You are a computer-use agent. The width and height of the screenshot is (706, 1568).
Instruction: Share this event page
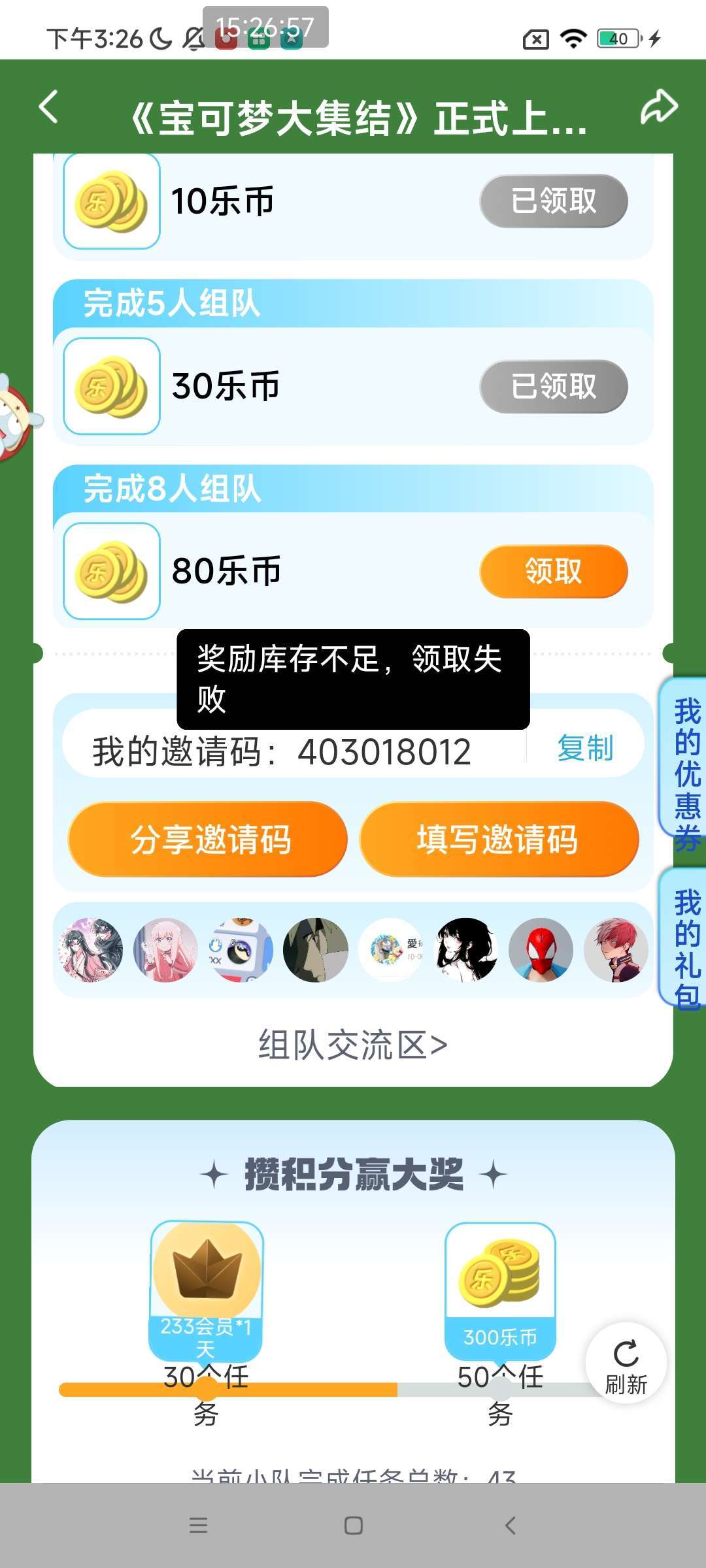658,107
